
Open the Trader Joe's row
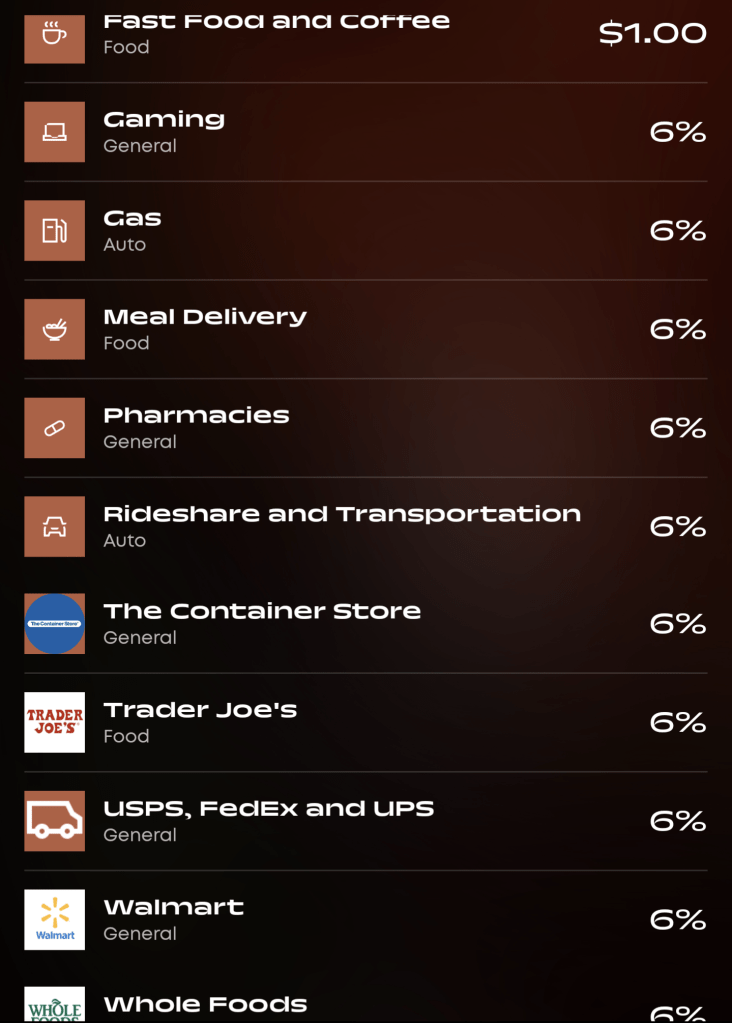365,722
